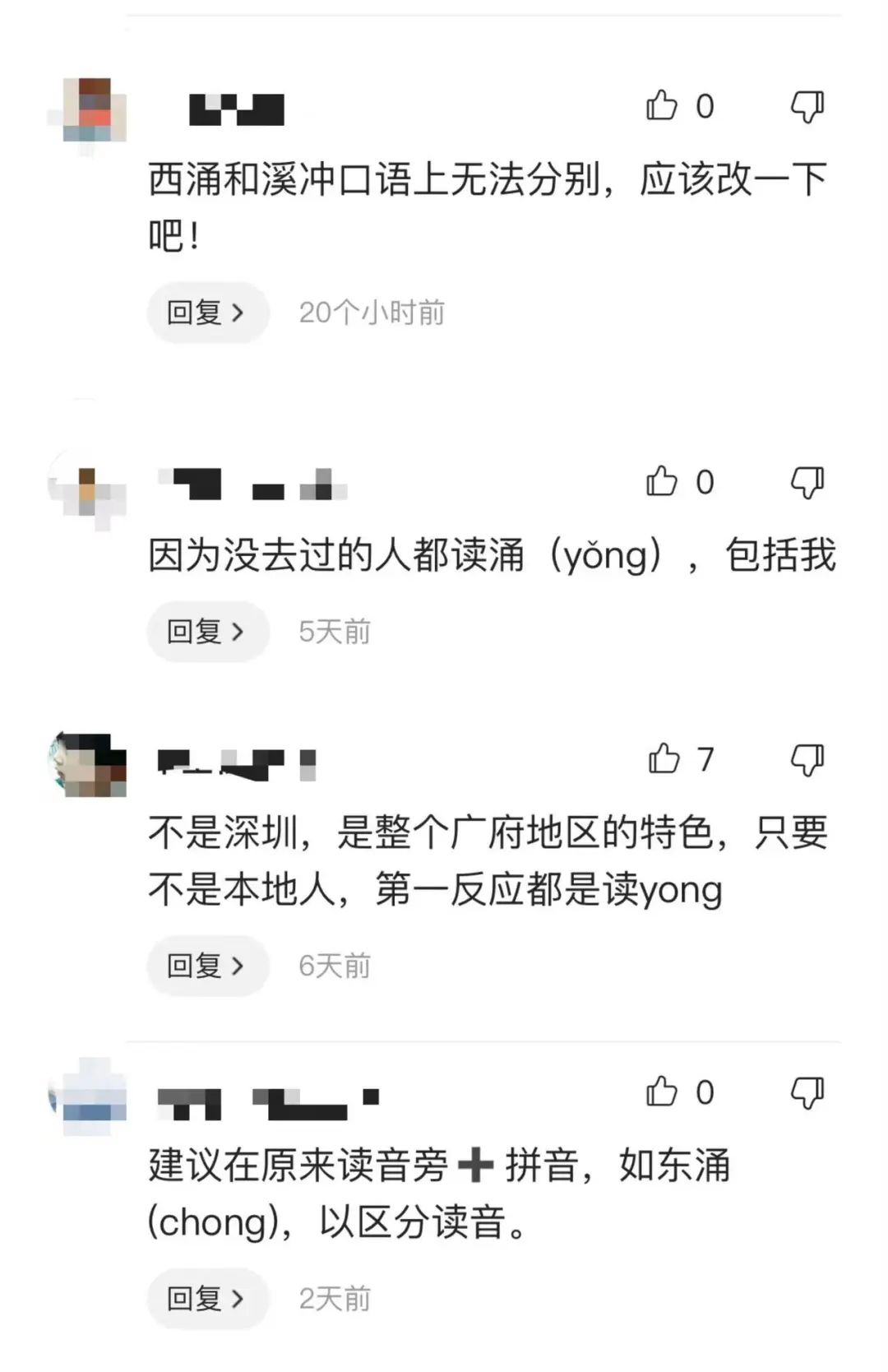Reply to the comment posted 5天前
This screenshot has height=1372, width=888.
click(x=207, y=632)
